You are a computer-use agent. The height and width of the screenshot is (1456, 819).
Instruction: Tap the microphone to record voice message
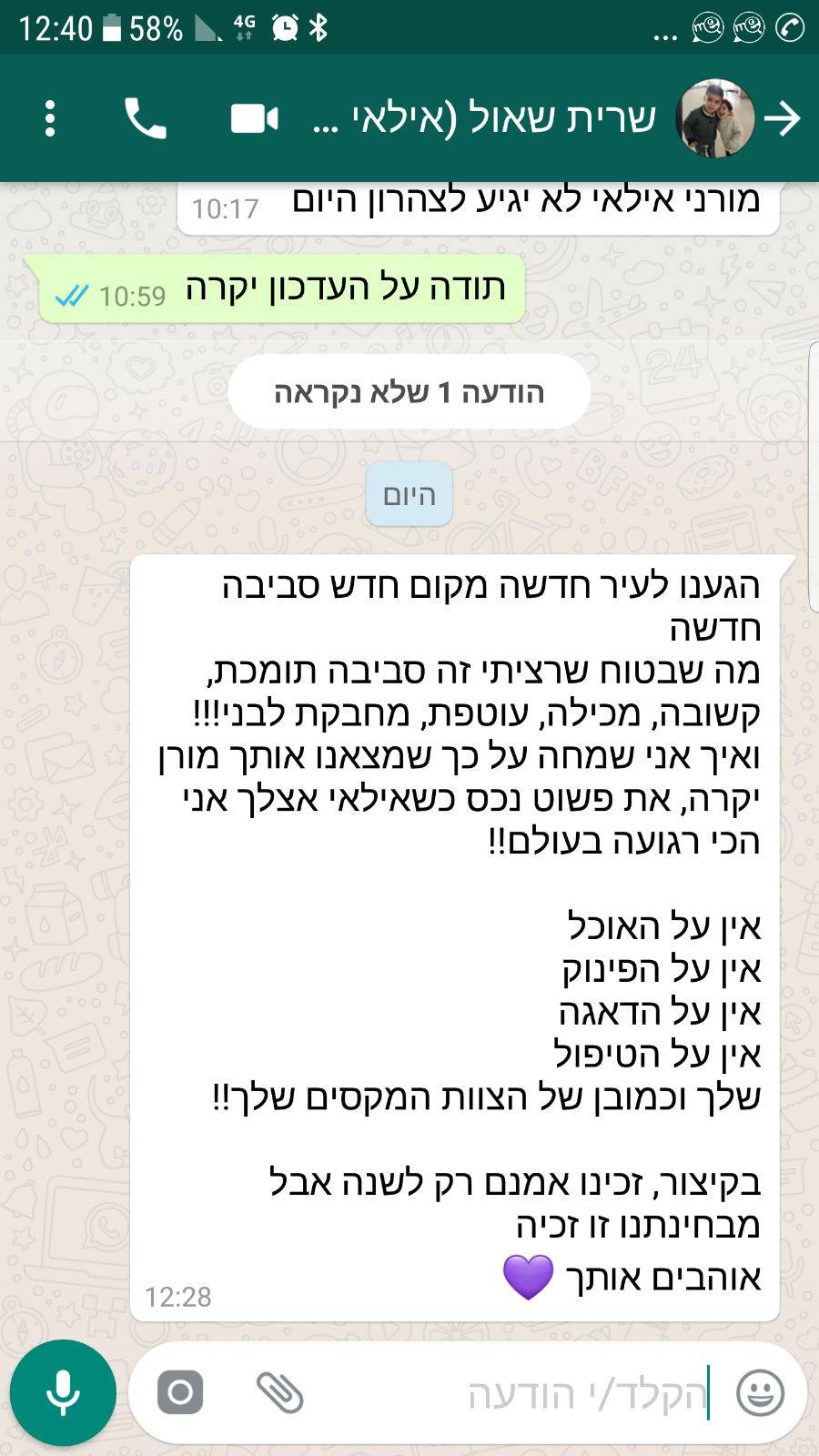pyautogui.click(x=63, y=1392)
